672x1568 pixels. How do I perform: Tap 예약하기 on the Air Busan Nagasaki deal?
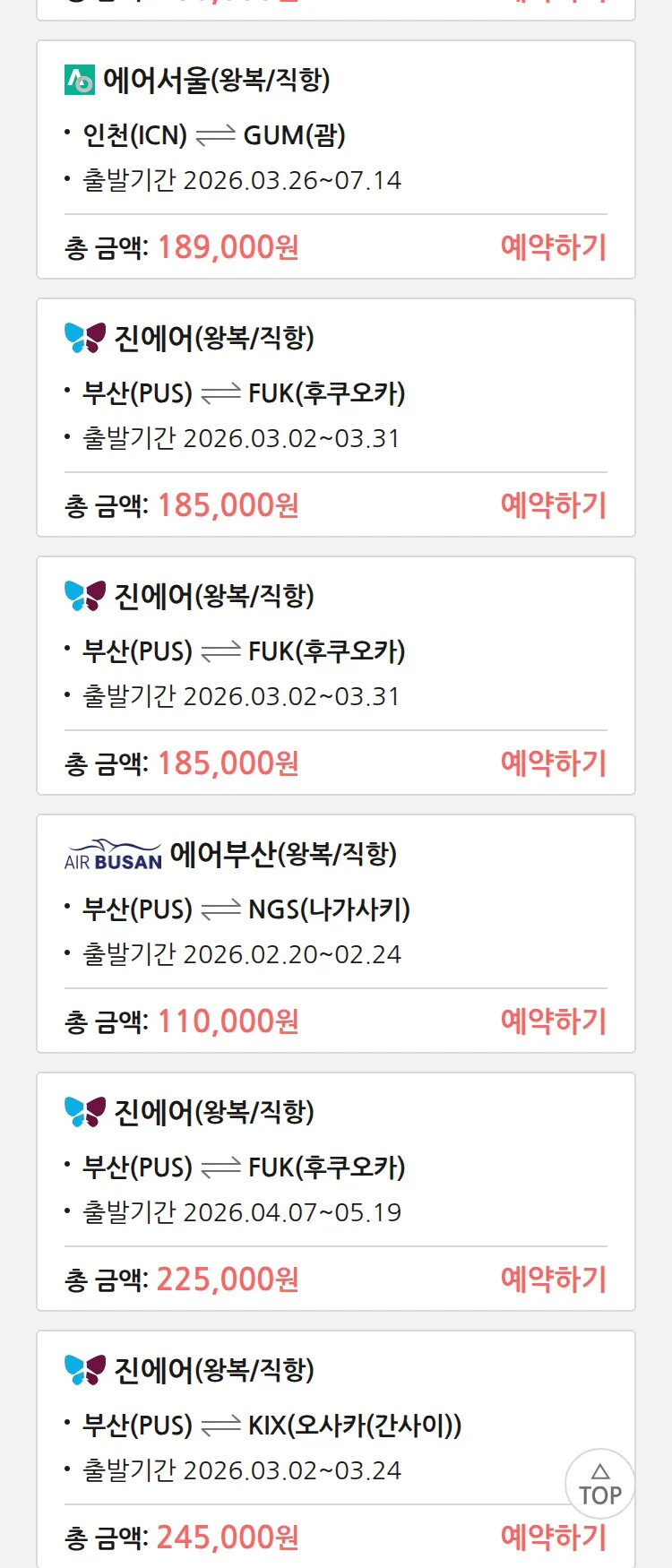[x=553, y=1021]
